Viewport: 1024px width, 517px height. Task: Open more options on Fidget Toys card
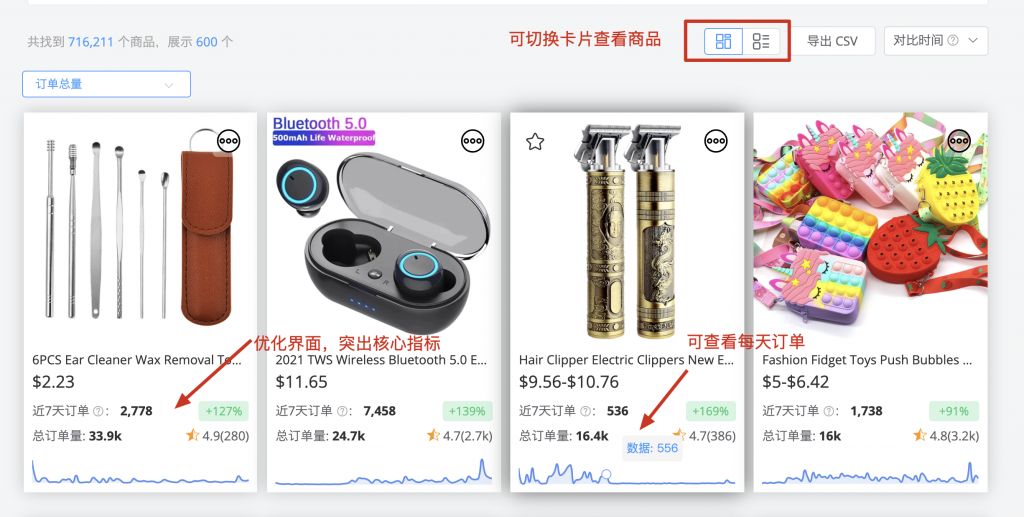point(960,141)
